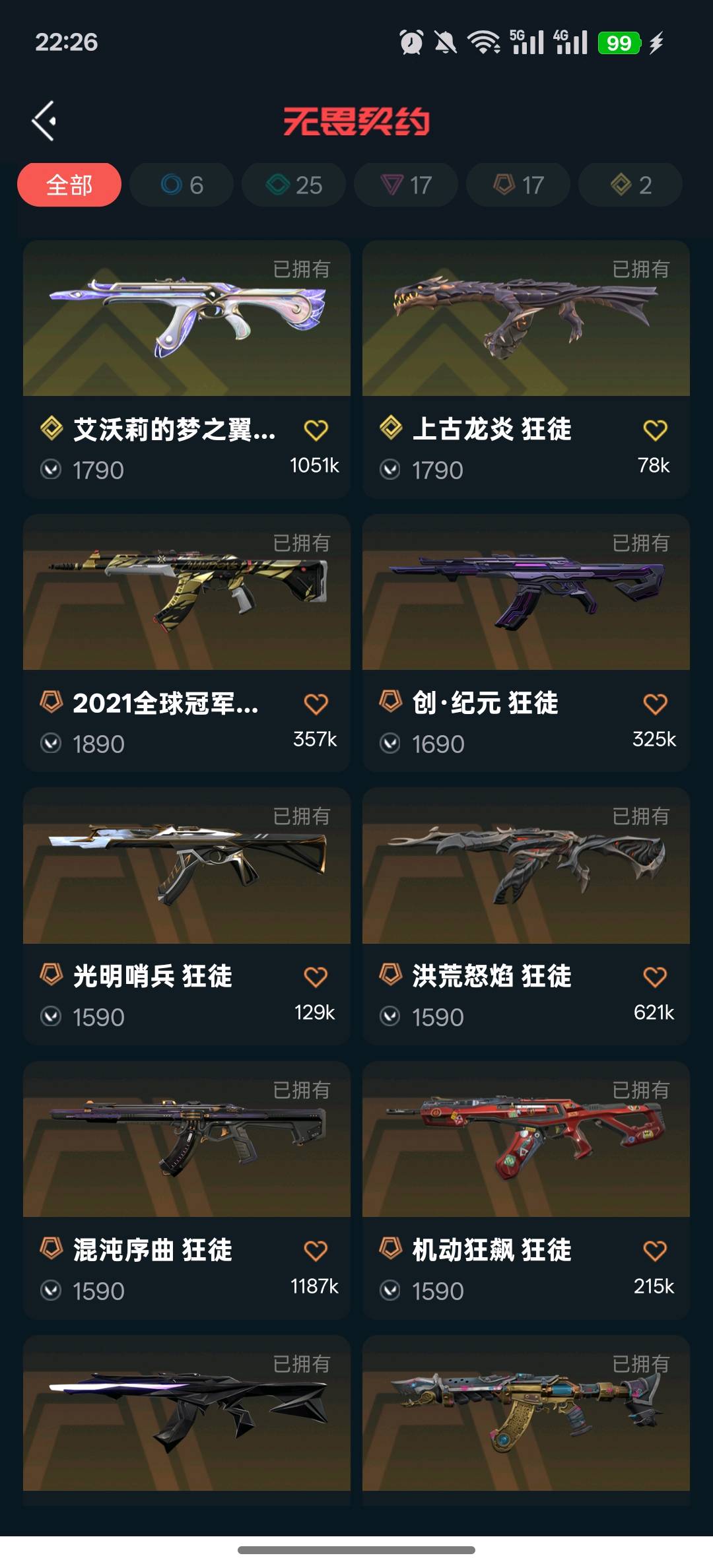
Task: Show the purple triangle tier with 17 skins
Action: [x=406, y=185]
